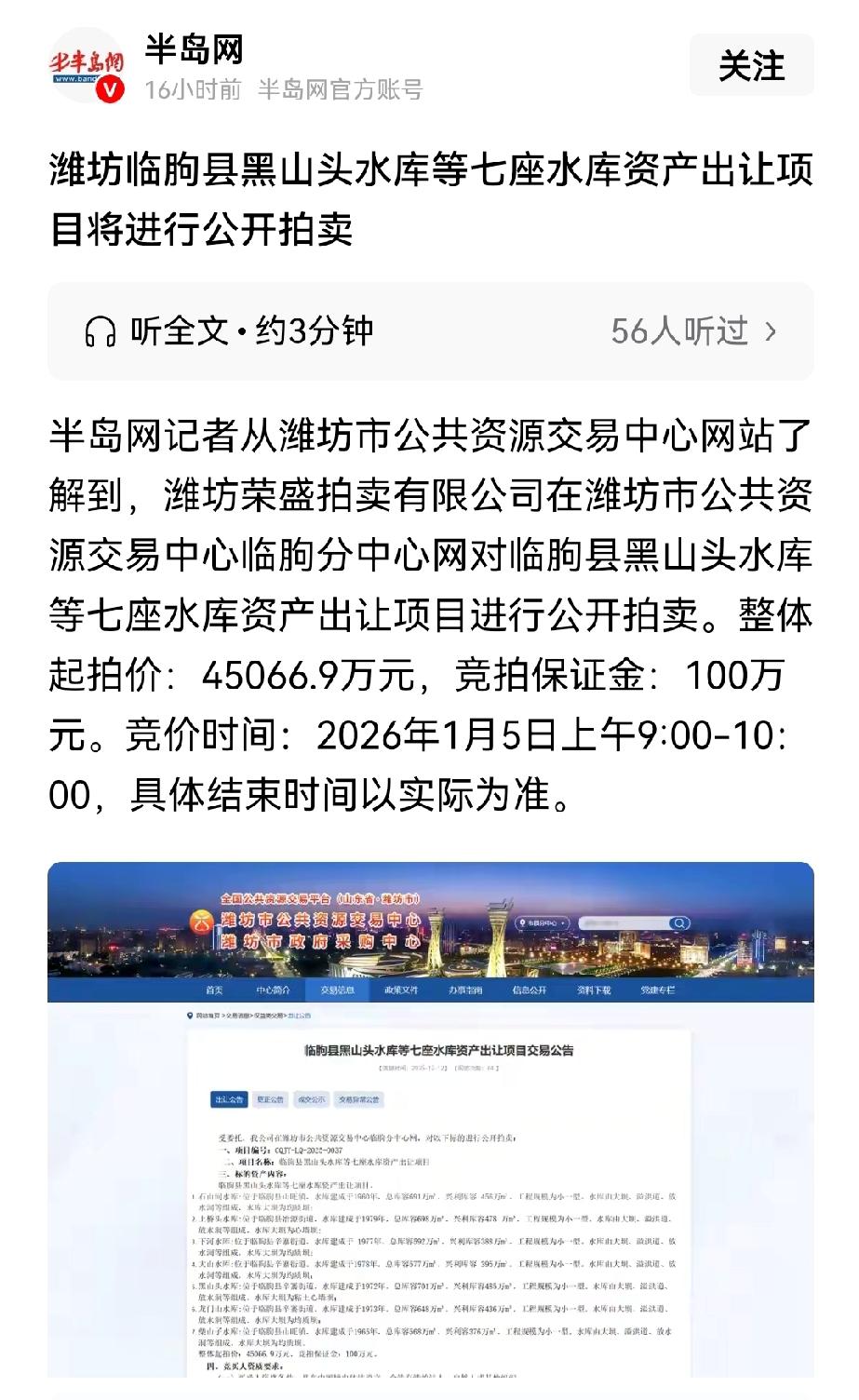Click the search input box in the banner
Image resolution: width=859 pixels, height=1400 pixels.
622,921
